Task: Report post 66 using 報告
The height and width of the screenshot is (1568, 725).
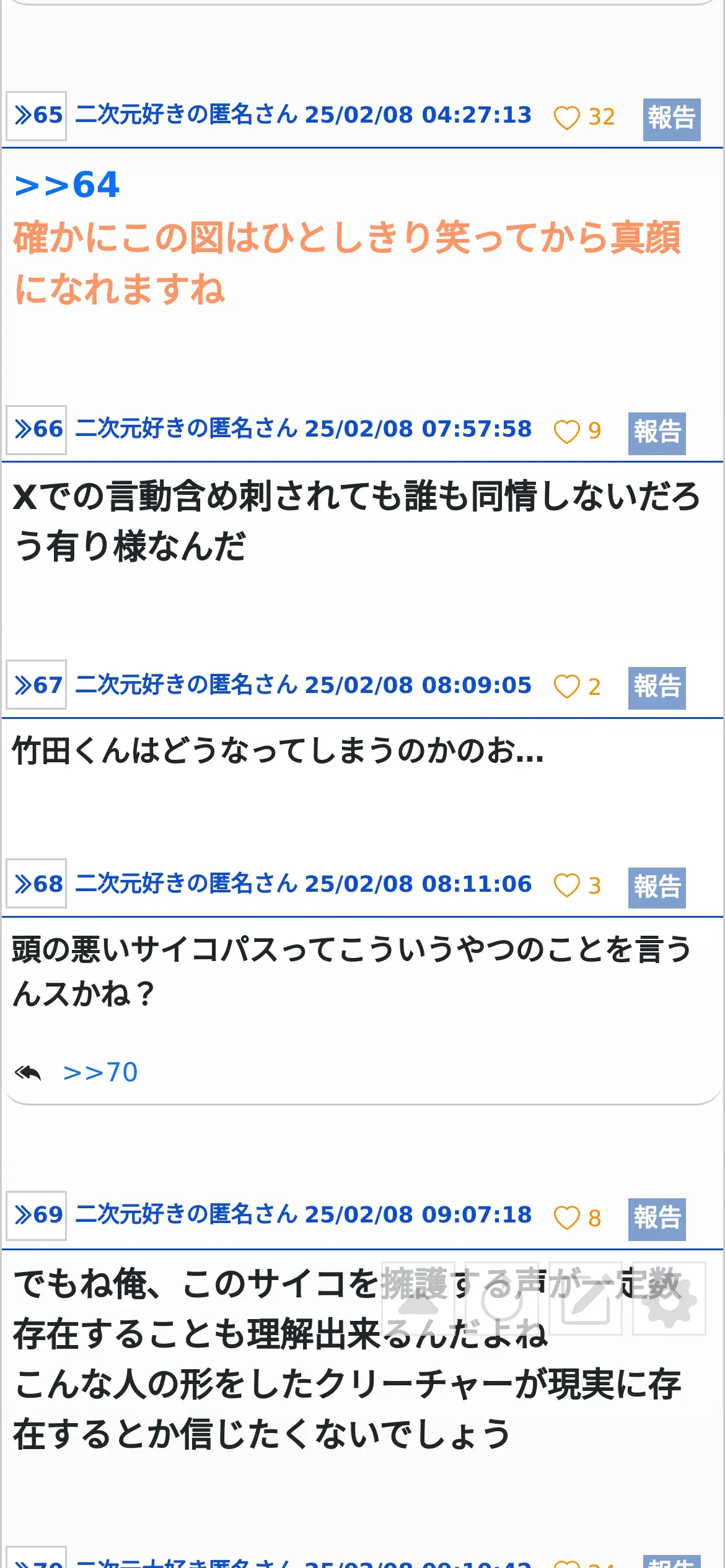Action: tap(657, 433)
